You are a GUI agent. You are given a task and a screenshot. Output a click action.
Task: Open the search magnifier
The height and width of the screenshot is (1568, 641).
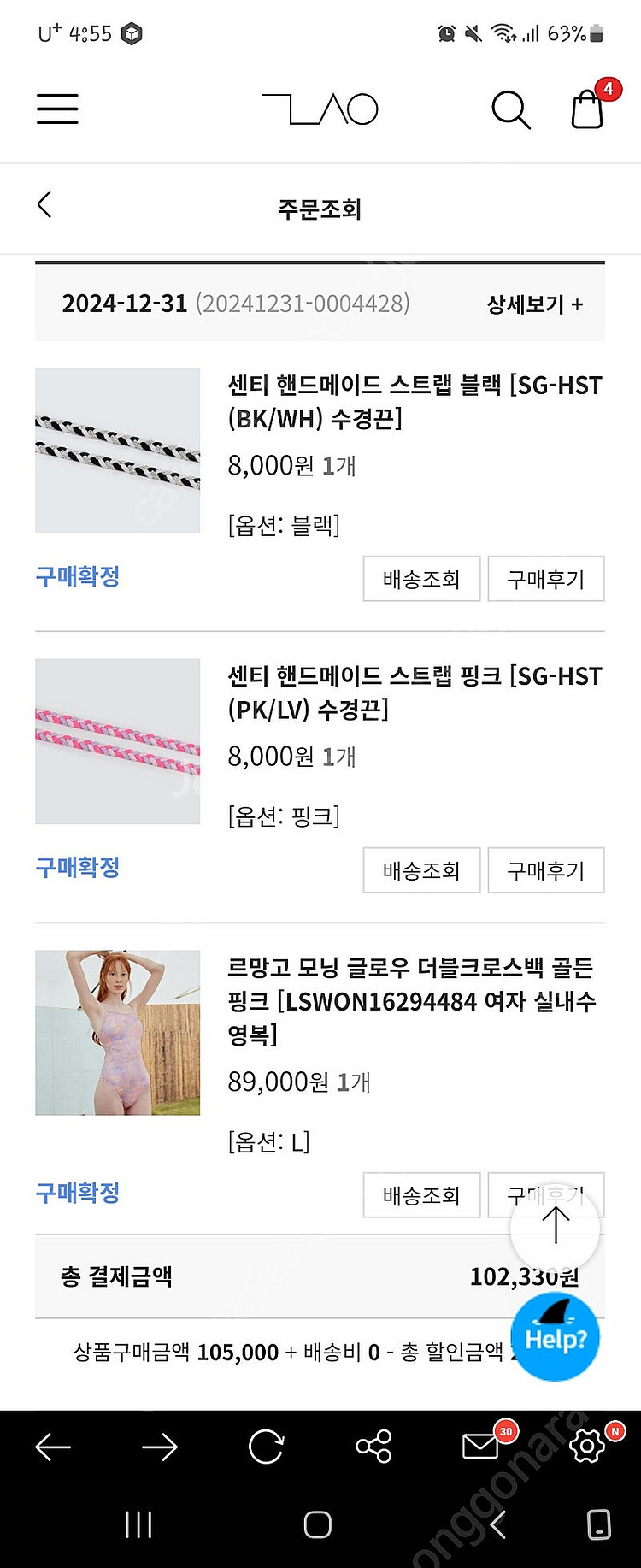(510, 109)
